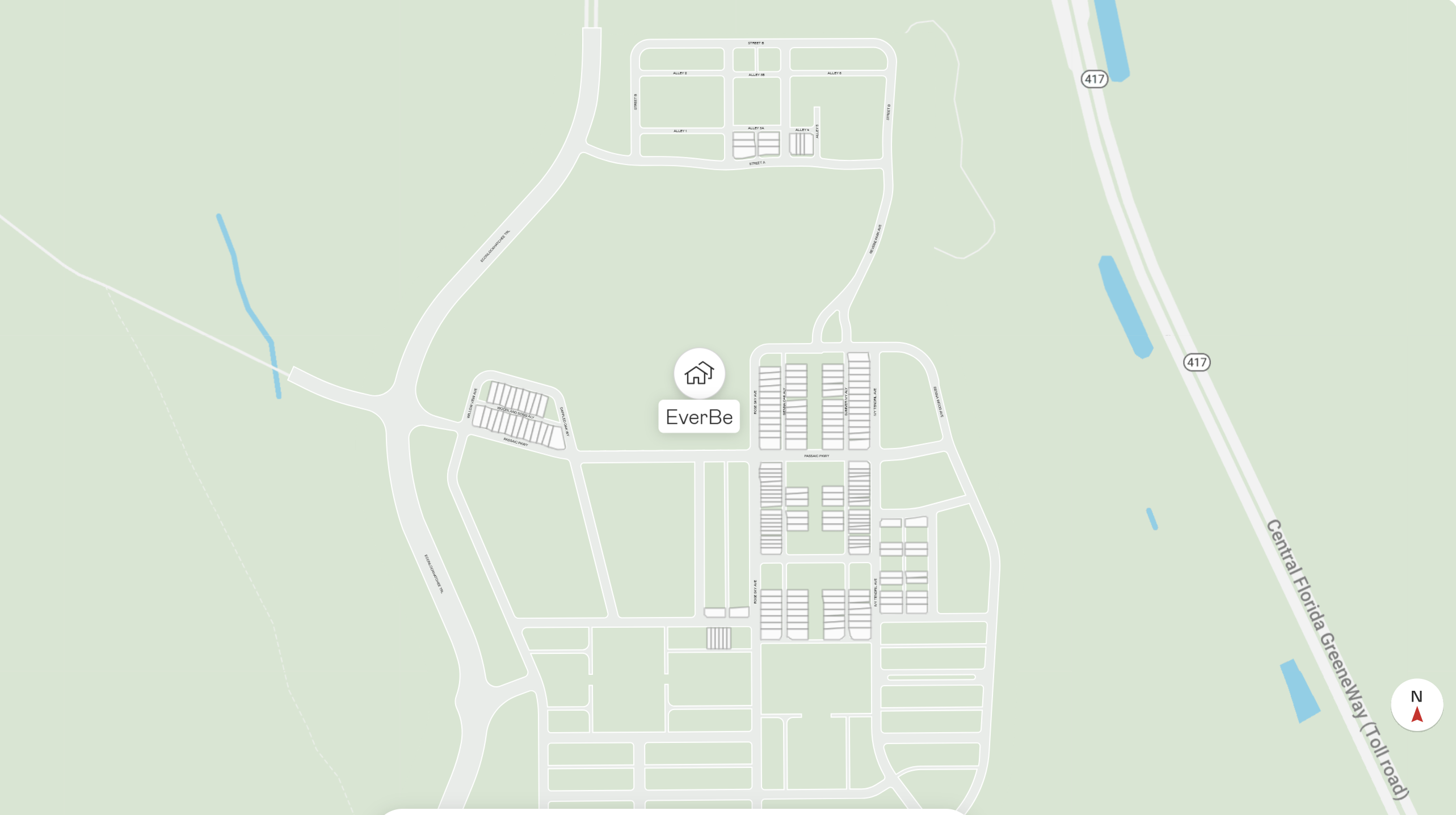Reset map orientation with north compass

point(1416,704)
